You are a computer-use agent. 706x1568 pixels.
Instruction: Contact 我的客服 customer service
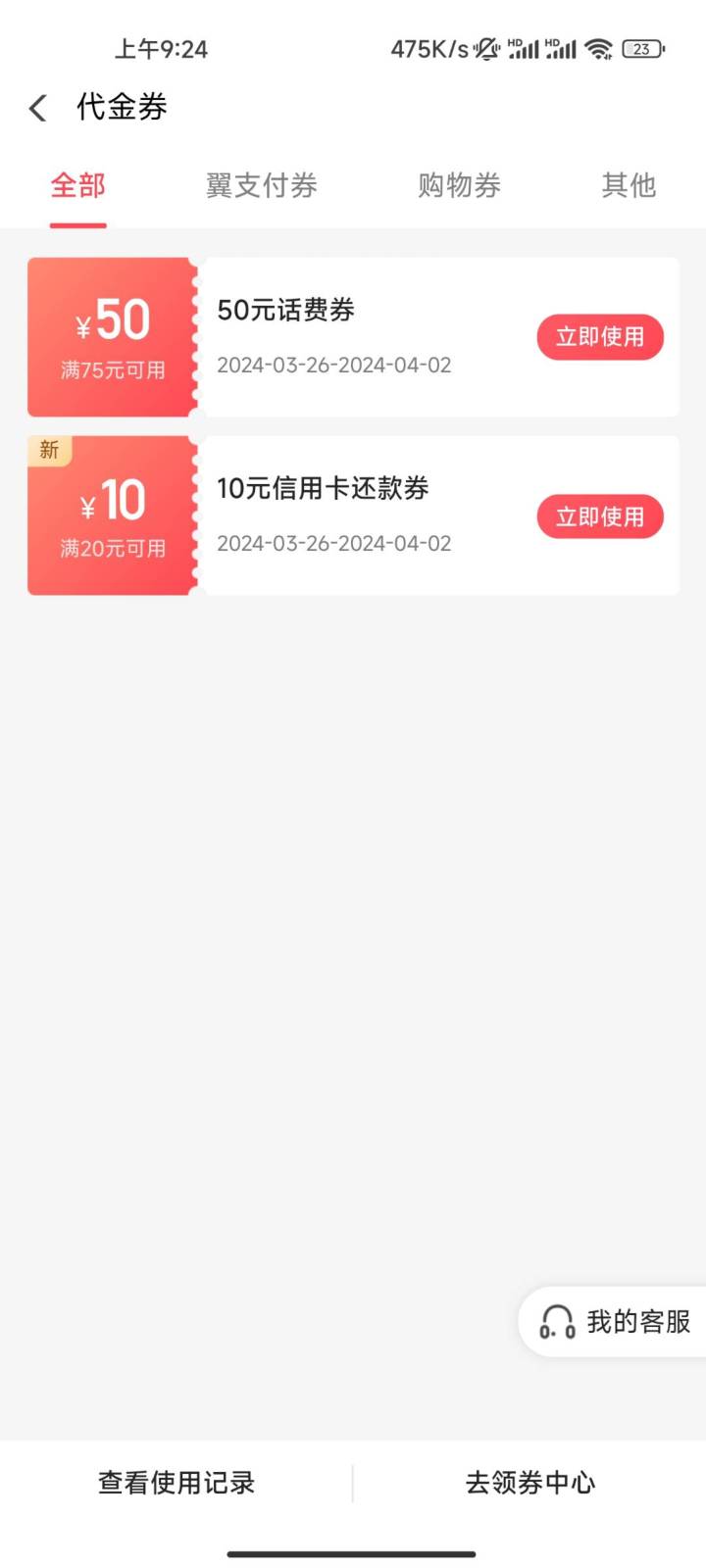614,1322
